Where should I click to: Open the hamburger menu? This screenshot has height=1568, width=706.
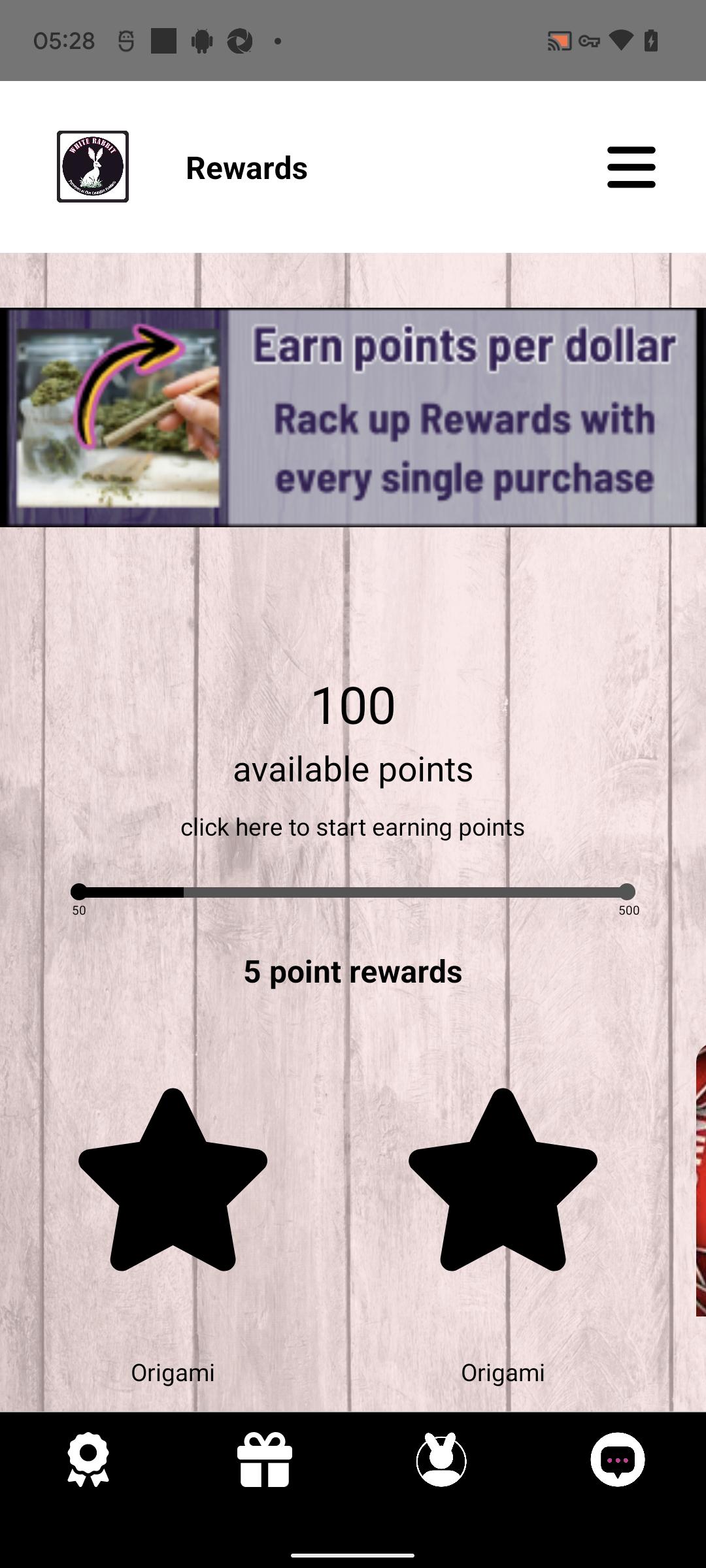pos(631,167)
